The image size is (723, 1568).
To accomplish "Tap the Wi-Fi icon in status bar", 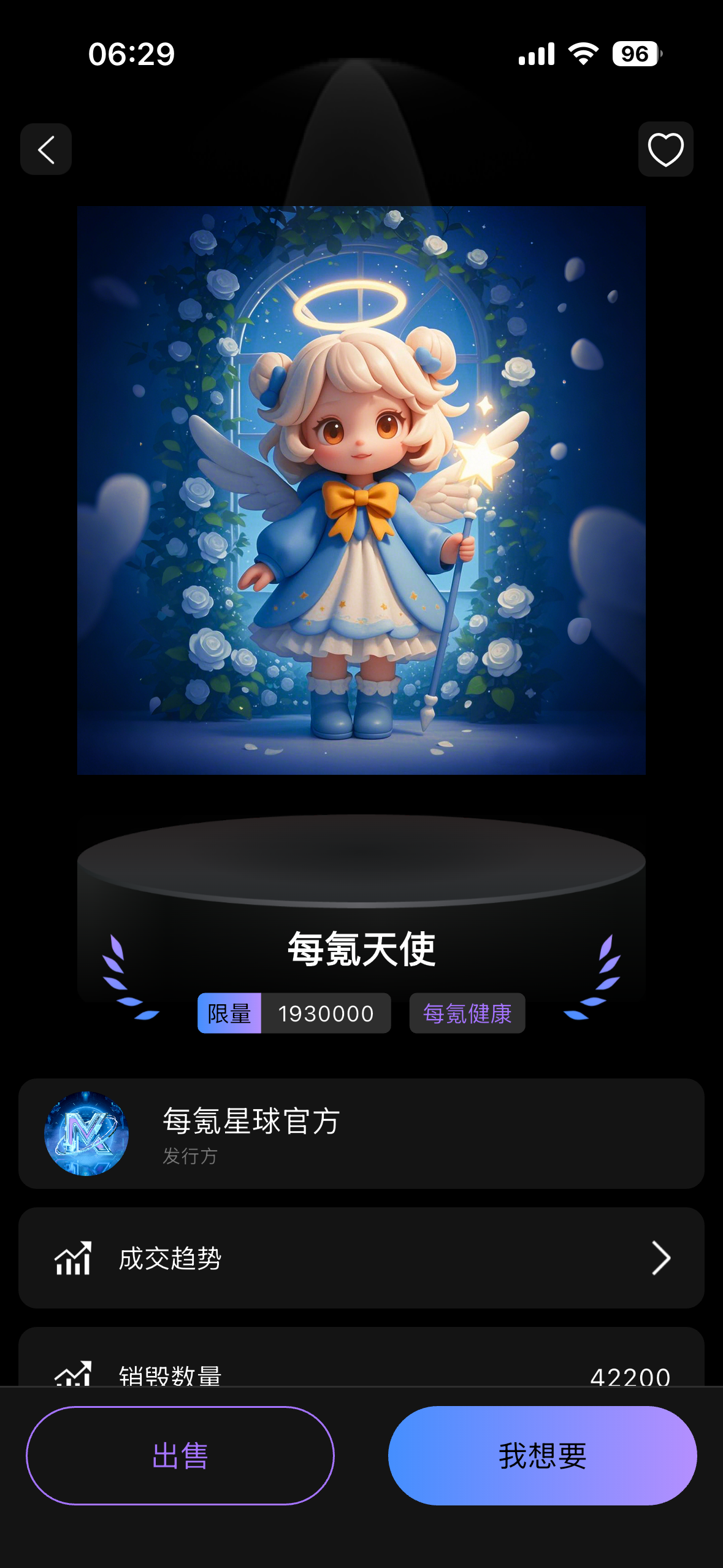I will point(583,54).
